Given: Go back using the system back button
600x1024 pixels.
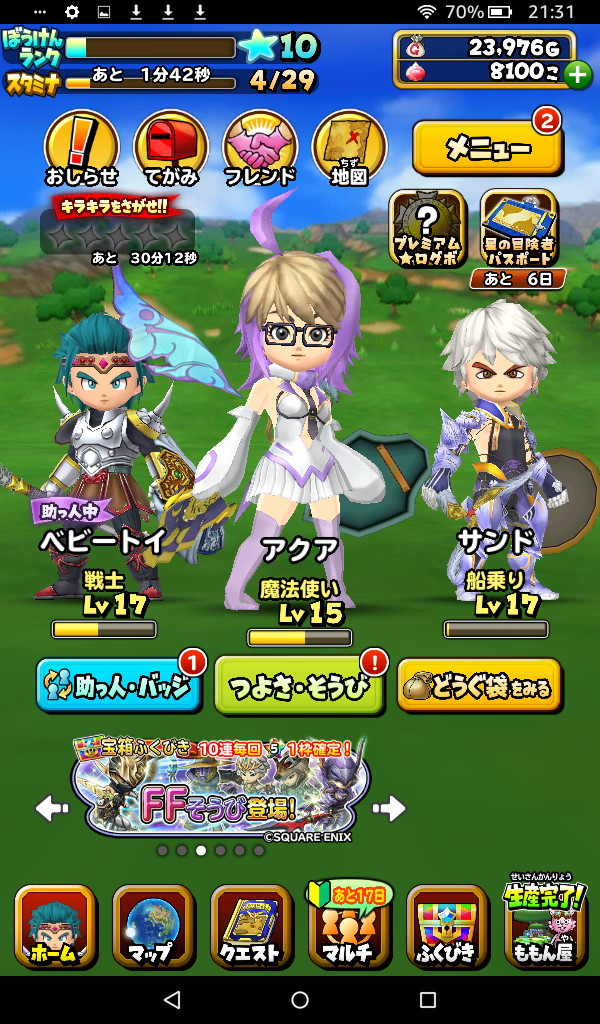Looking at the screenshot, I should pos(172,1000).
